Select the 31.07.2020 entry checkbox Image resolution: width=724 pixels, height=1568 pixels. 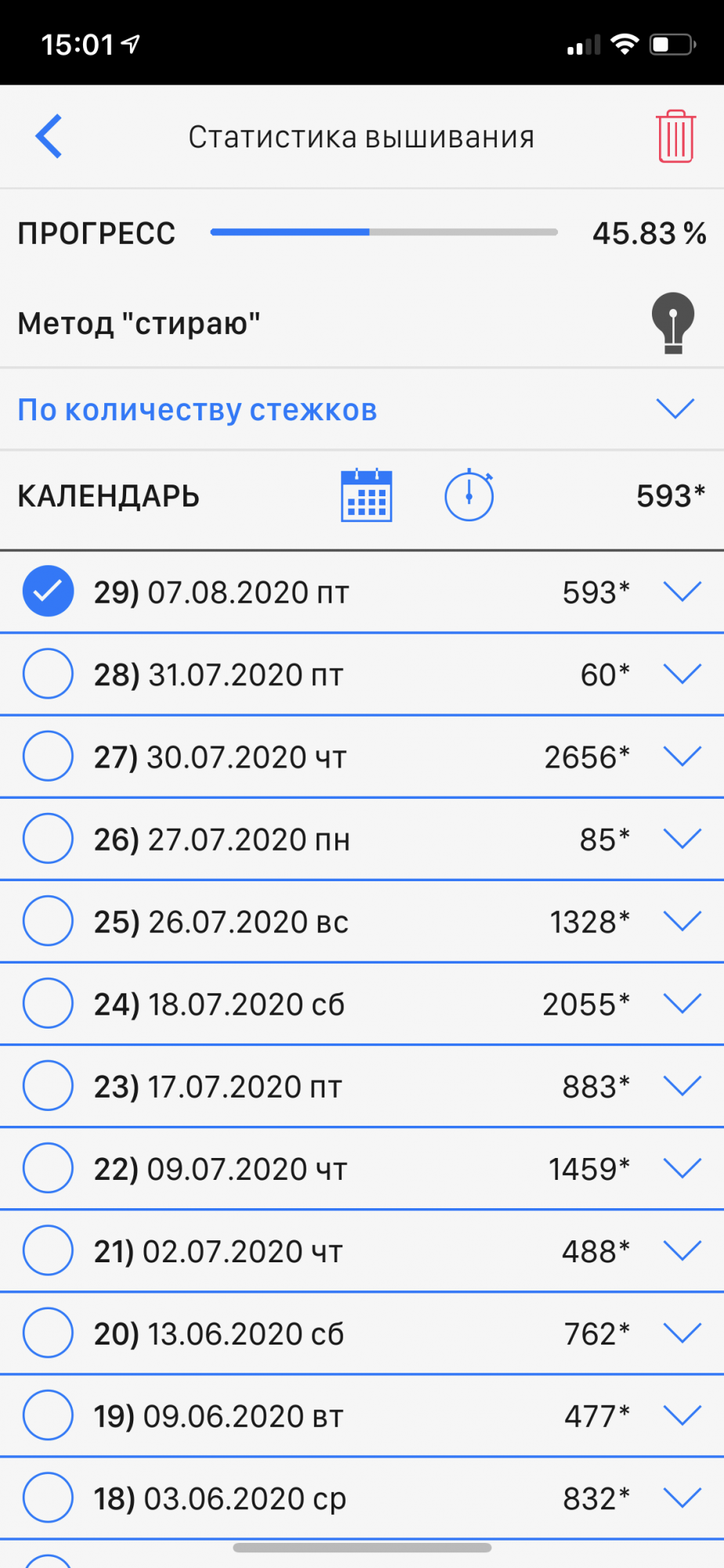[x=49, y=673]
